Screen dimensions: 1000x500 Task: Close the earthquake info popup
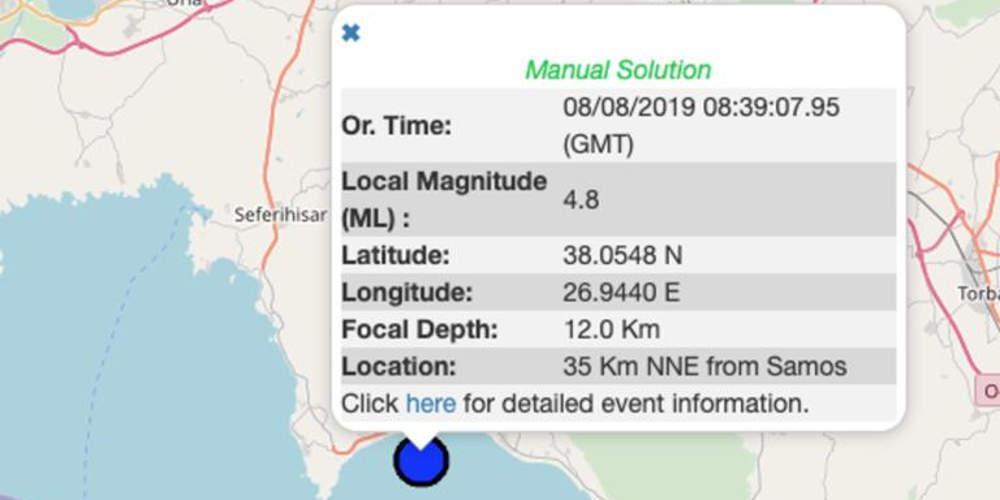coord(350,33)
